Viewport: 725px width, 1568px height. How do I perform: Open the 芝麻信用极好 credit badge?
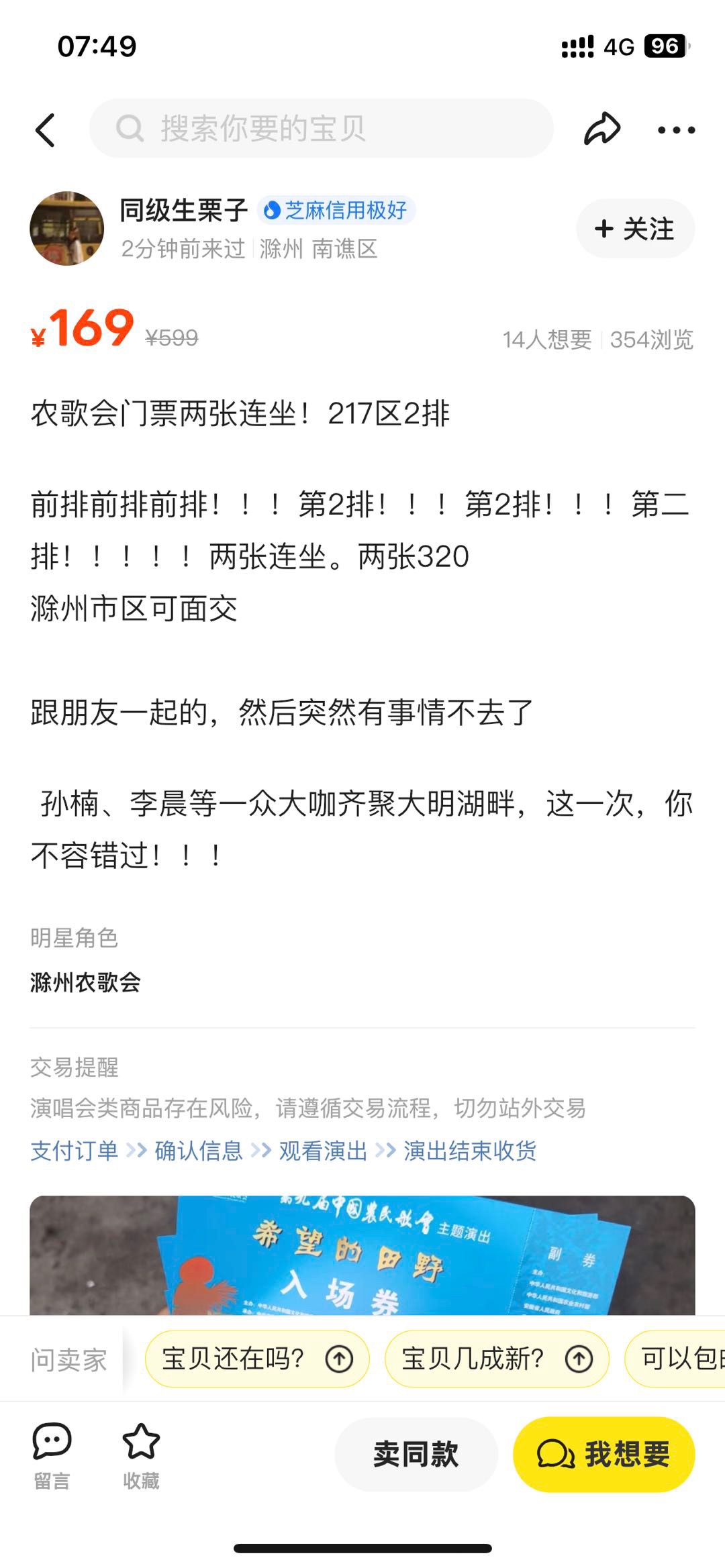click(336, 211)
